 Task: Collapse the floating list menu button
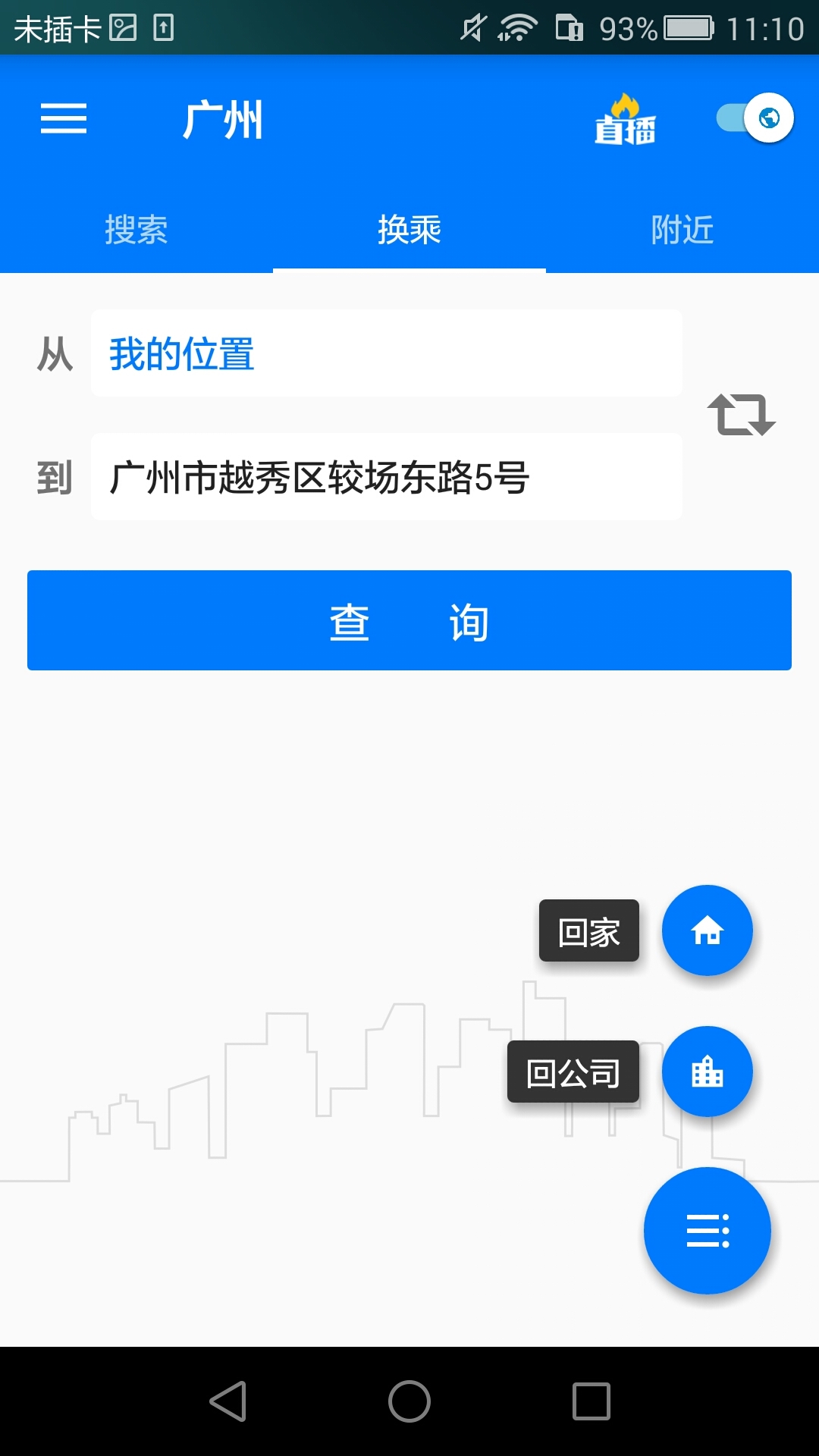click(x=707, y=1230)
